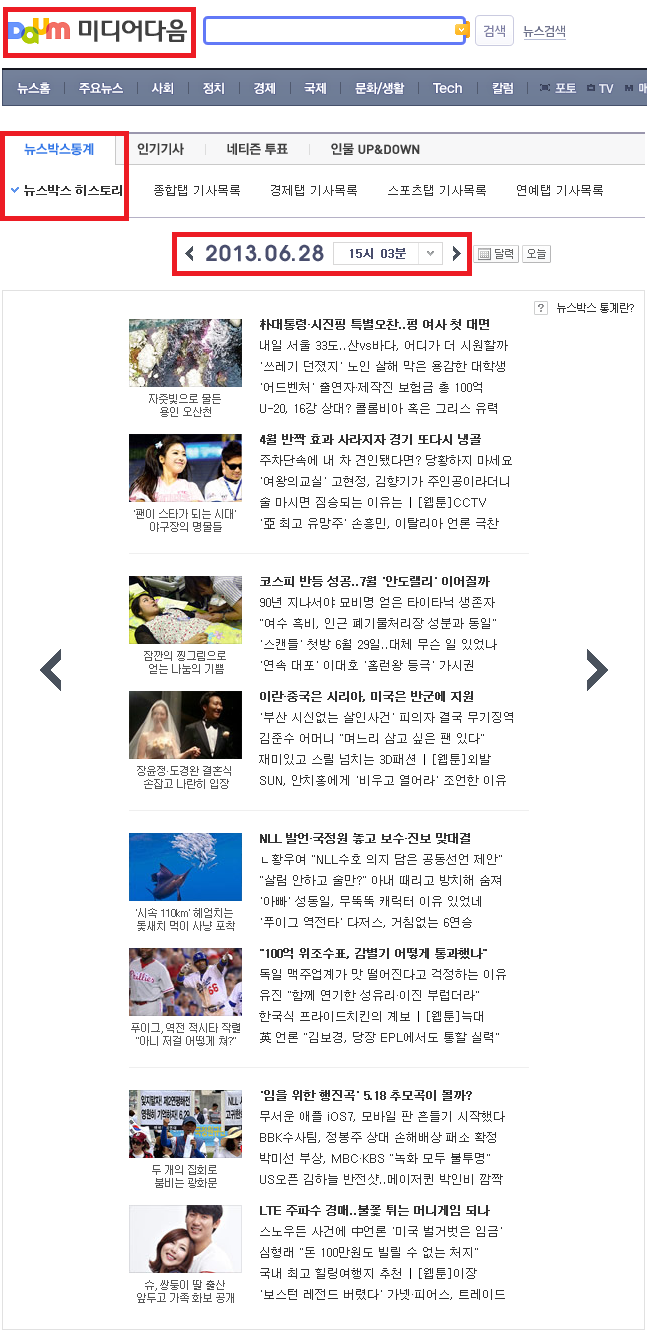The image size is (647, 1333).
Task: Open the 경제 news section
Action: tap(264, 88)
